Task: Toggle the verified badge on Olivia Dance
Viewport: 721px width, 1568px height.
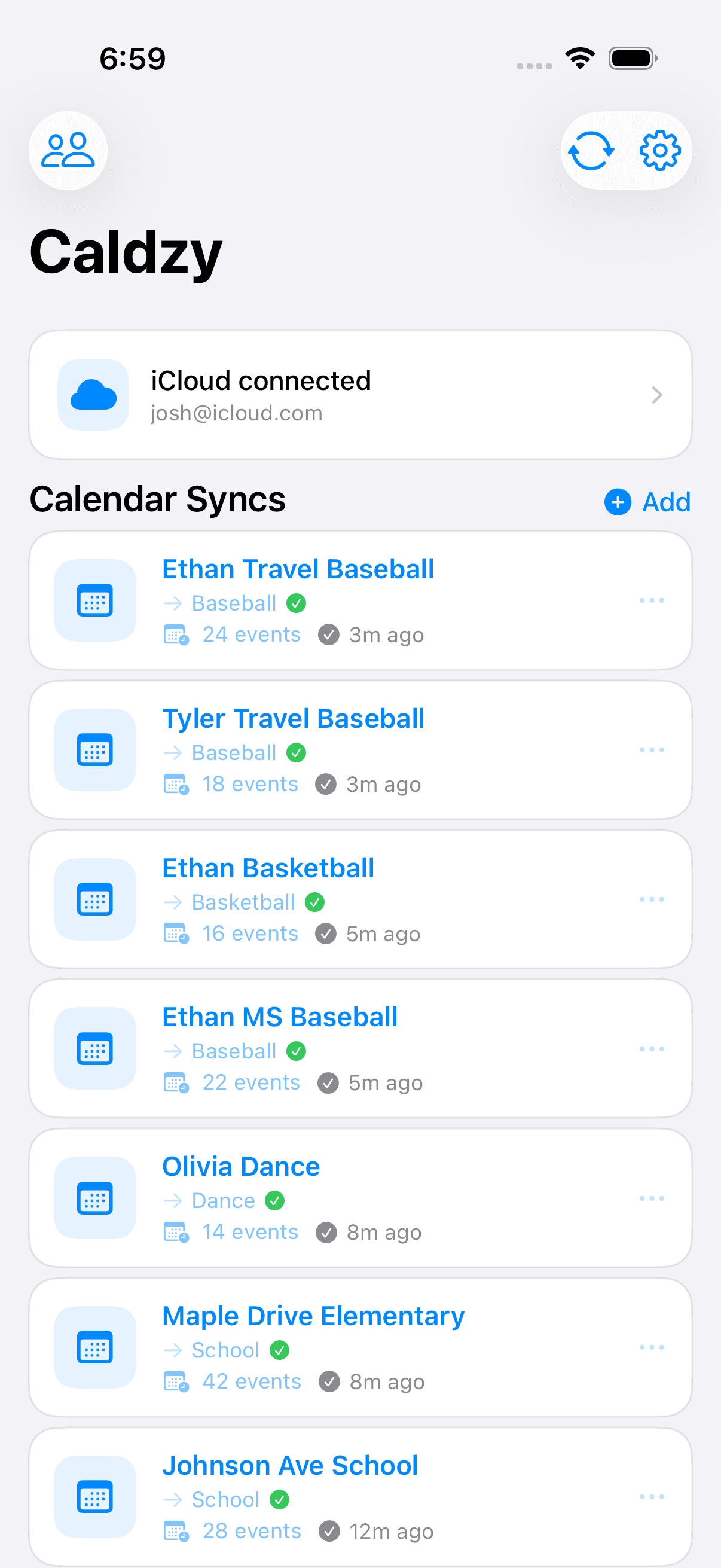Action: [x=275, y=1200]
